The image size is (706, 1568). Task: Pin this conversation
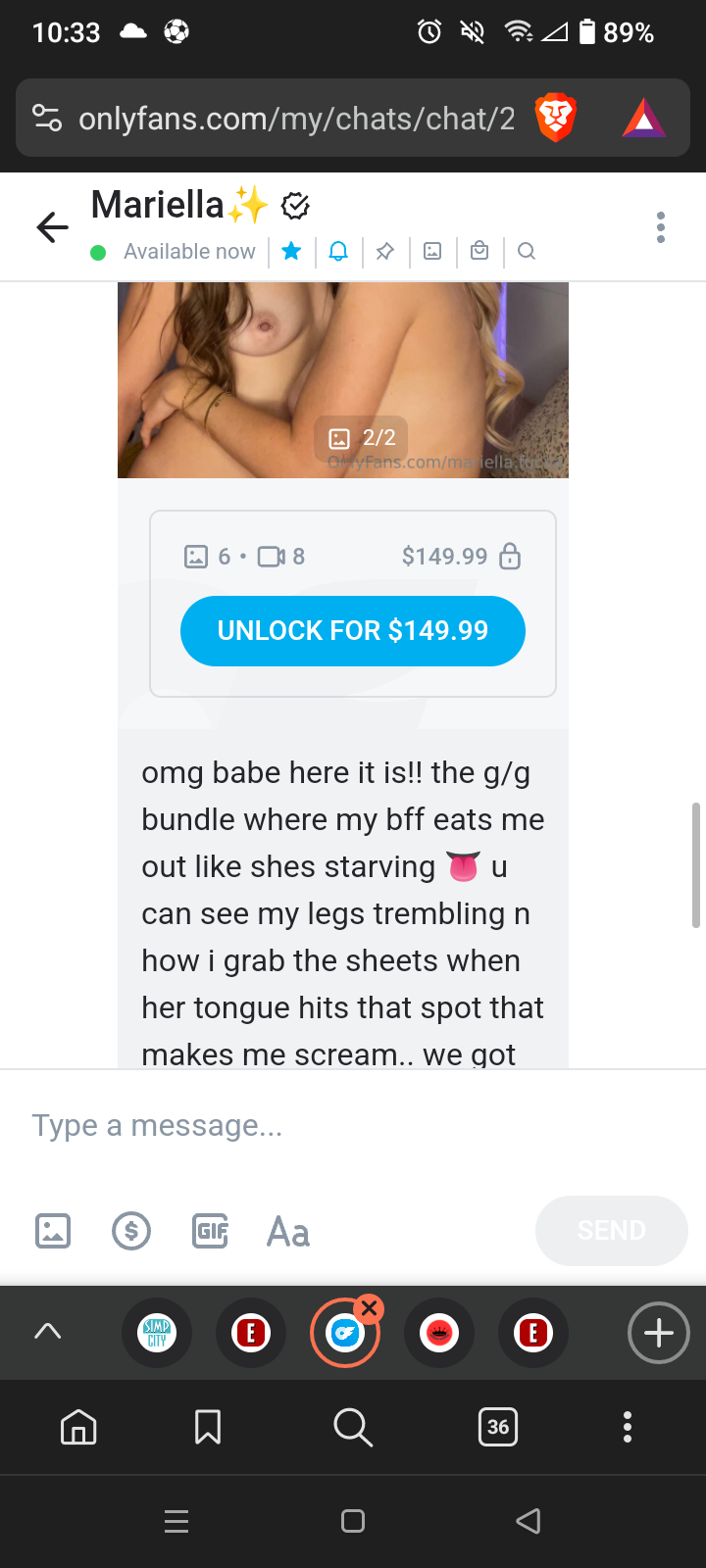point(385,252)
